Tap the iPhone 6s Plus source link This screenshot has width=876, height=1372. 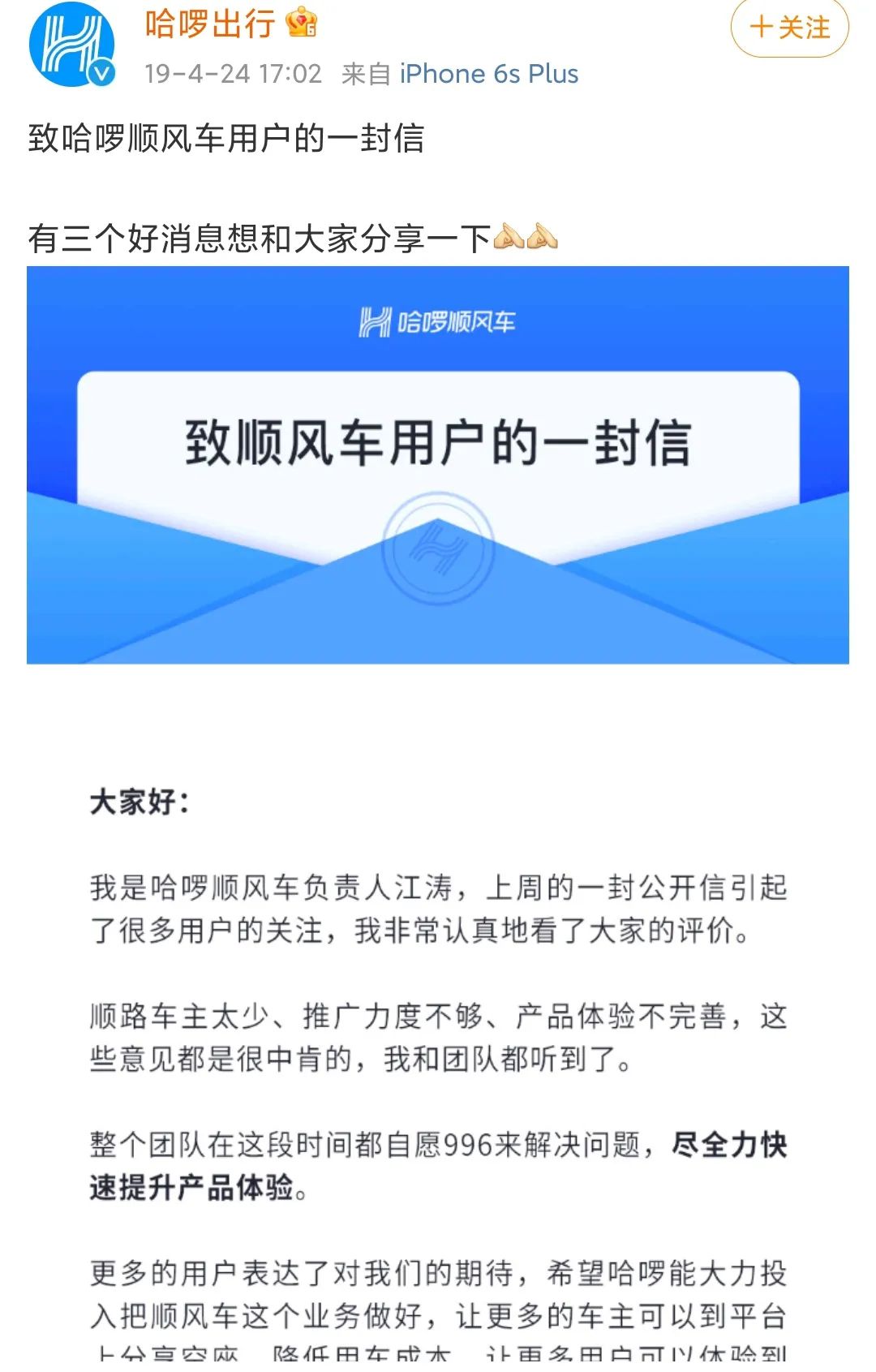click(488, 74)
